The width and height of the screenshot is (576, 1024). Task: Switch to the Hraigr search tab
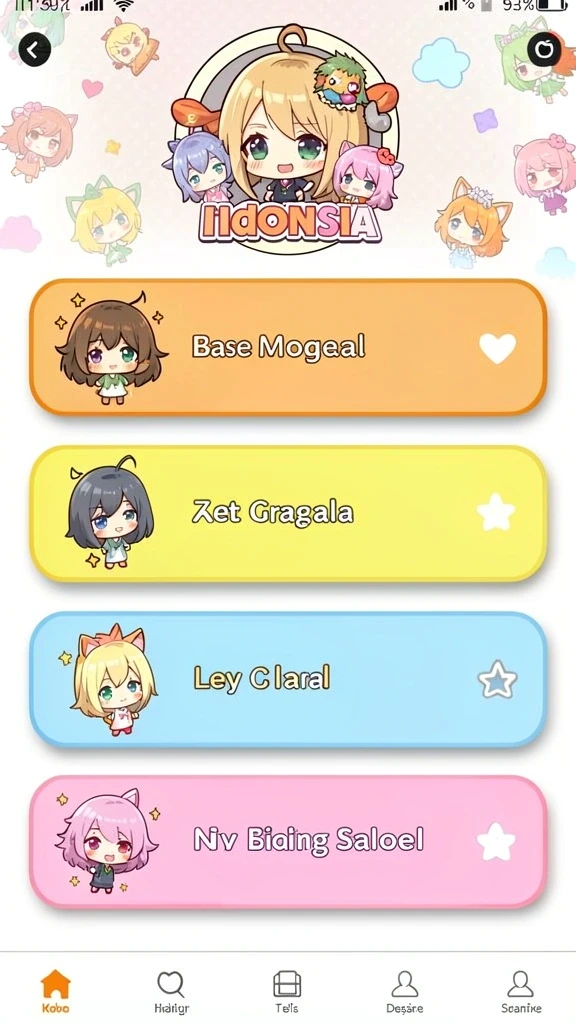click(171, 991)
